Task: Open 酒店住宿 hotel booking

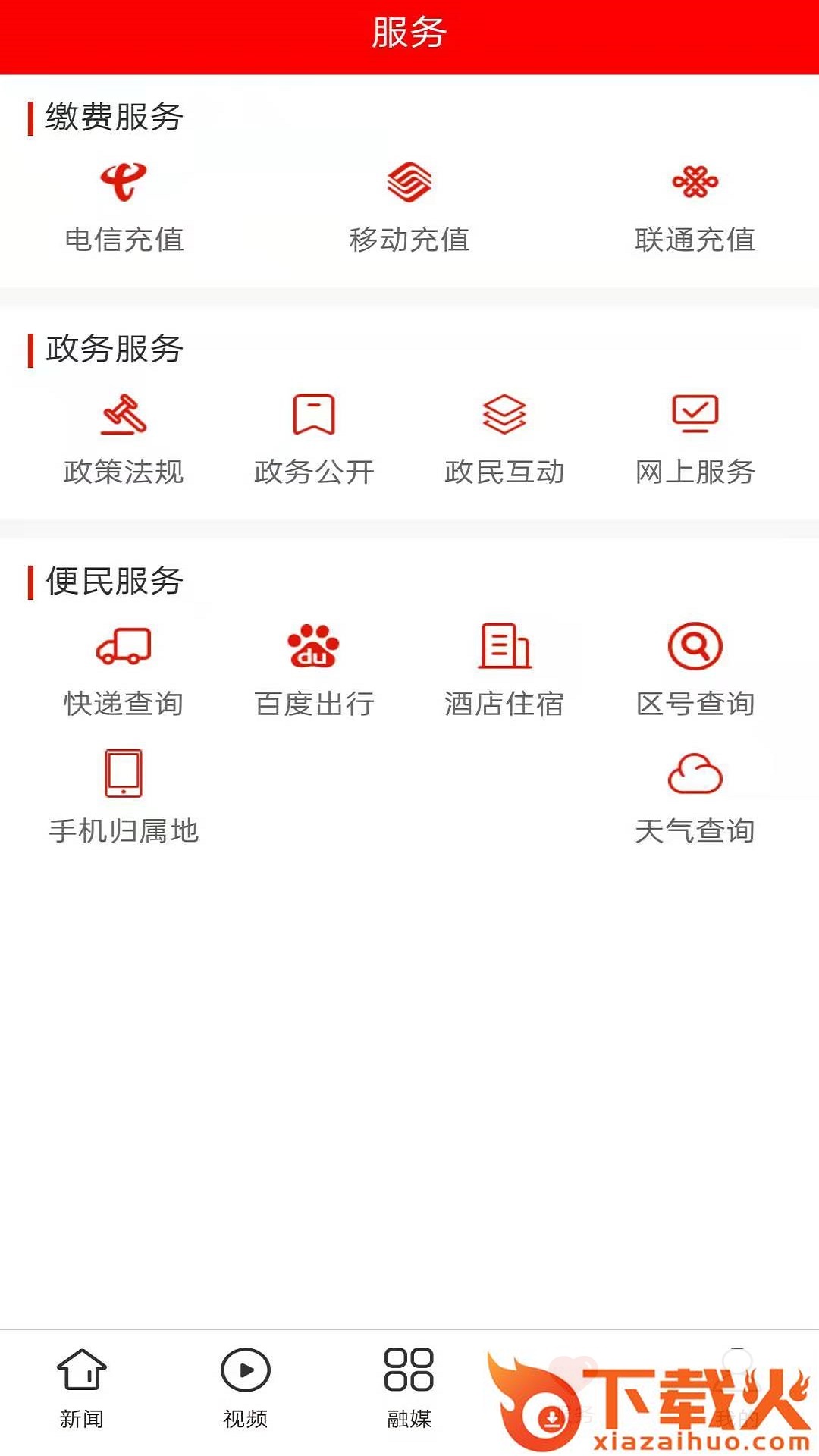Action: 504,670
